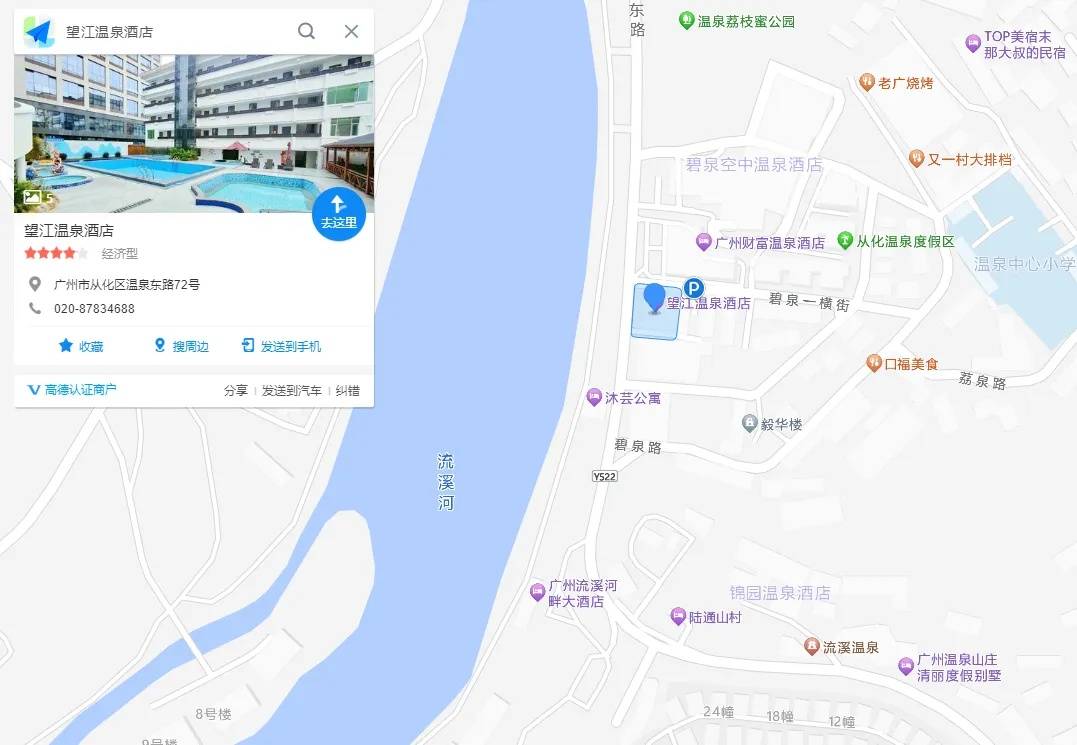This screenshot has width=1077, height=745.
Task: Report an error via 纠错
Action: tap(347, 390)
